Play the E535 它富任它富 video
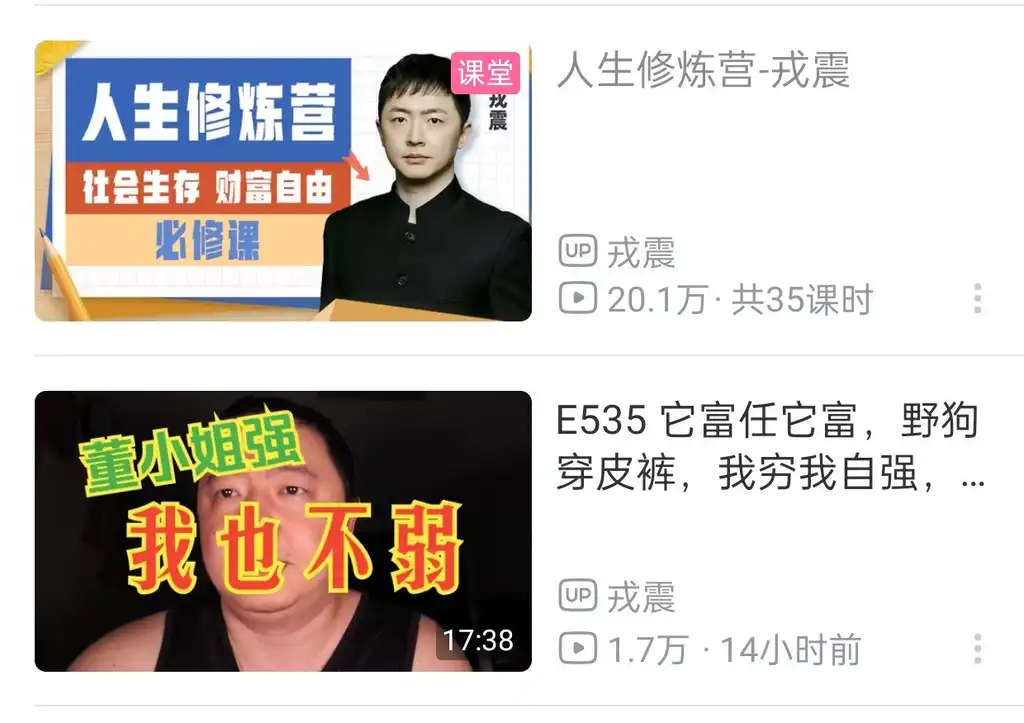Viewport: 1024px width, 723px height. [x=283, y=531]
